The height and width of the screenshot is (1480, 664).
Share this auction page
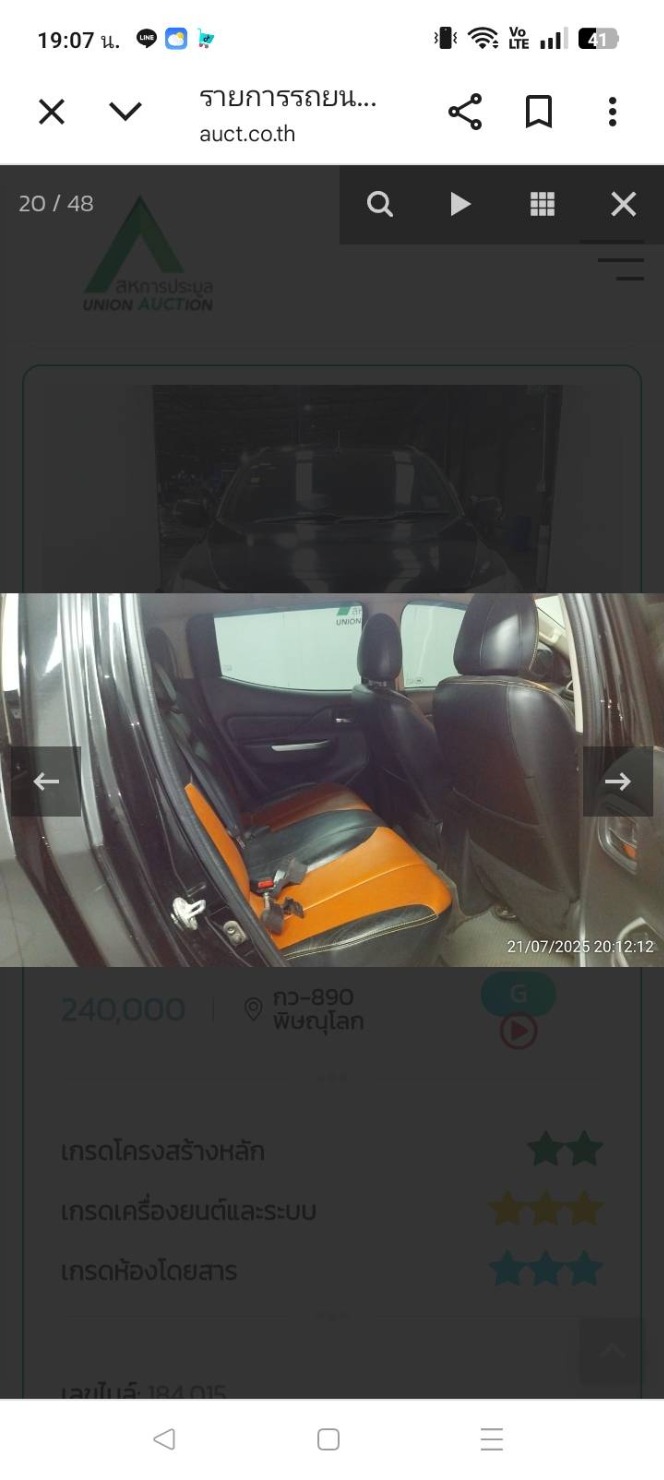tap(465, 112)
